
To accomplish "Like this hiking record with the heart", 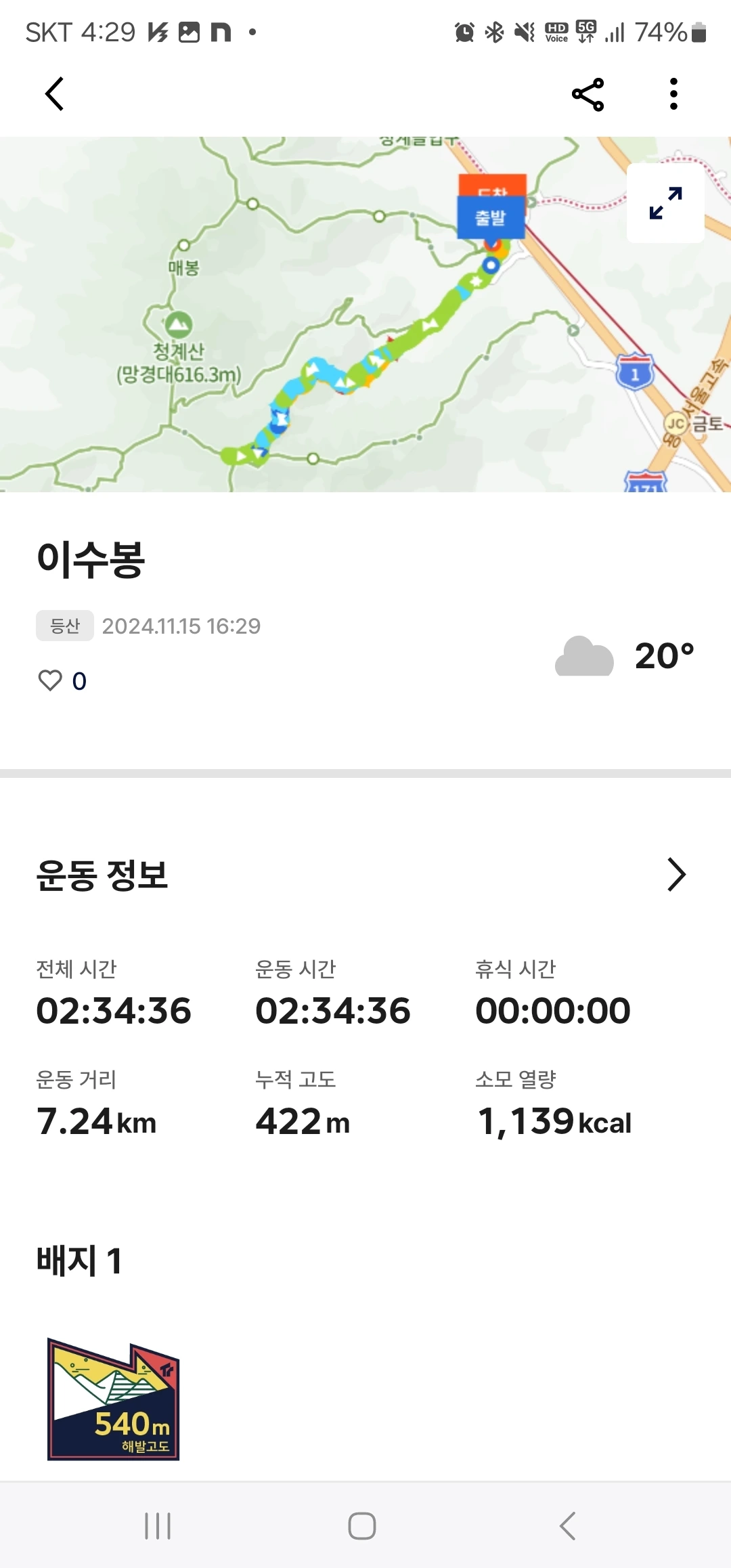I will coord(50,680).
